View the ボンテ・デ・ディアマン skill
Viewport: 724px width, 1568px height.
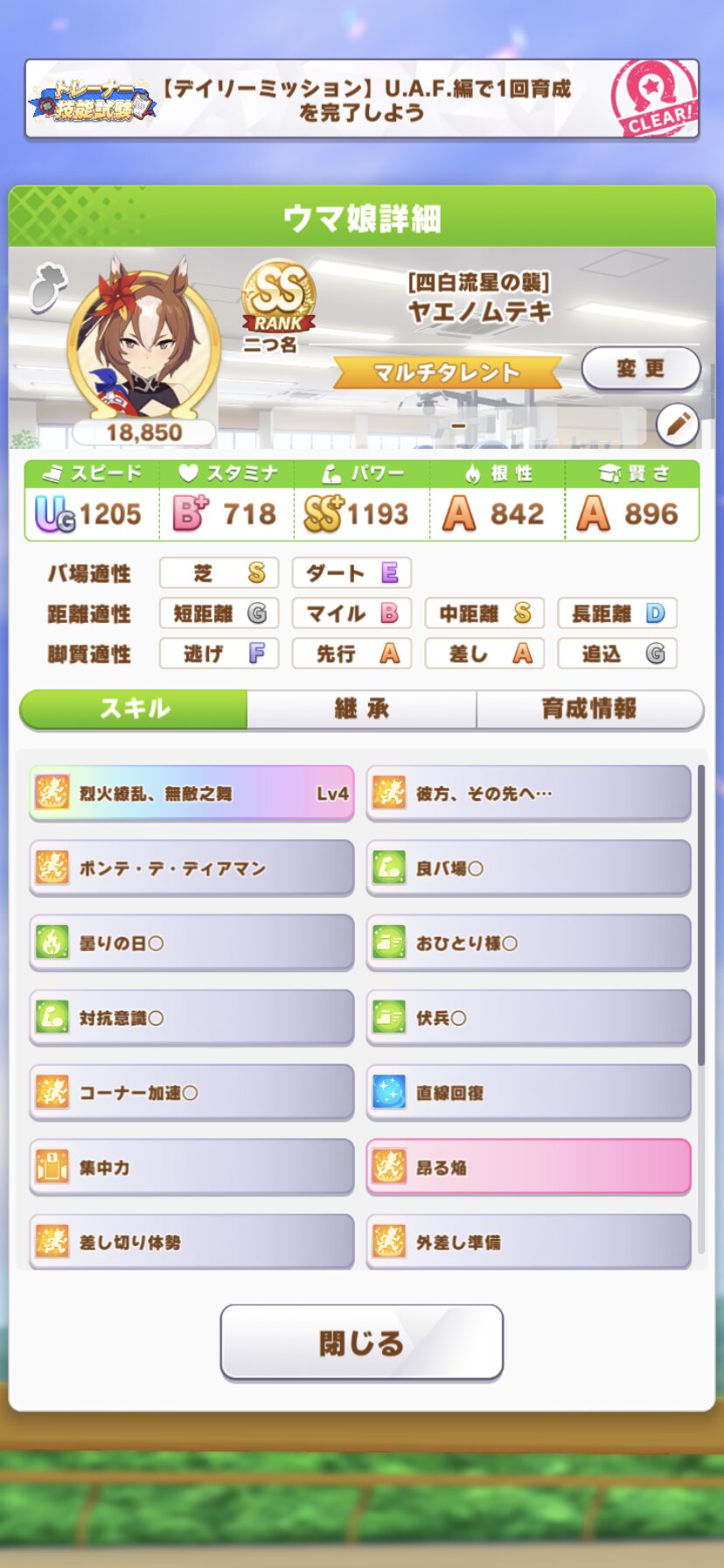(x=191, y=868)
